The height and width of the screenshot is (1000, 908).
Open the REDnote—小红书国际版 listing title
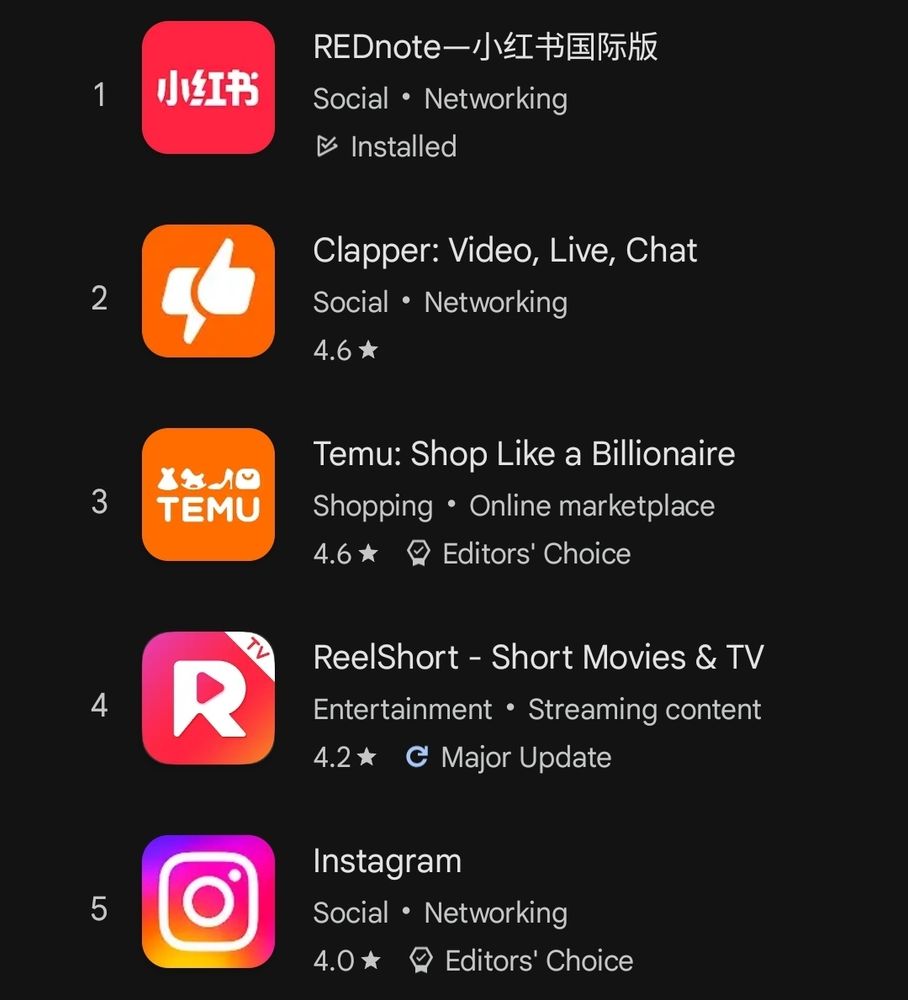(x=486, y=46)
